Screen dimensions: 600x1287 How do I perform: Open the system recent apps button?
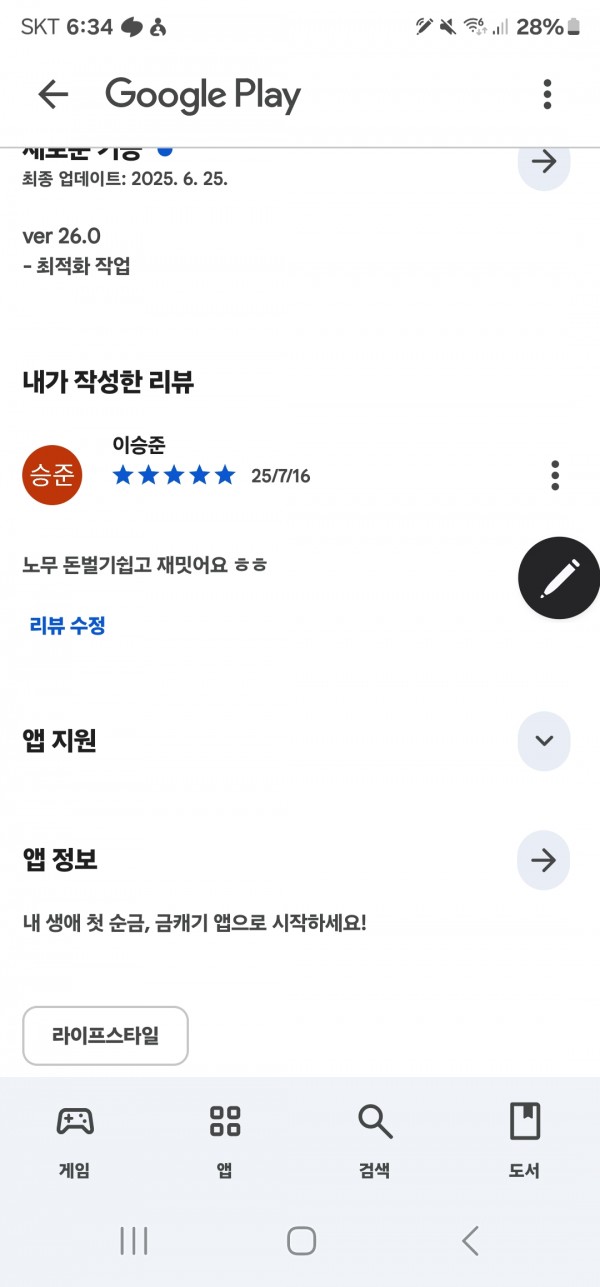tap(134, 1241)
